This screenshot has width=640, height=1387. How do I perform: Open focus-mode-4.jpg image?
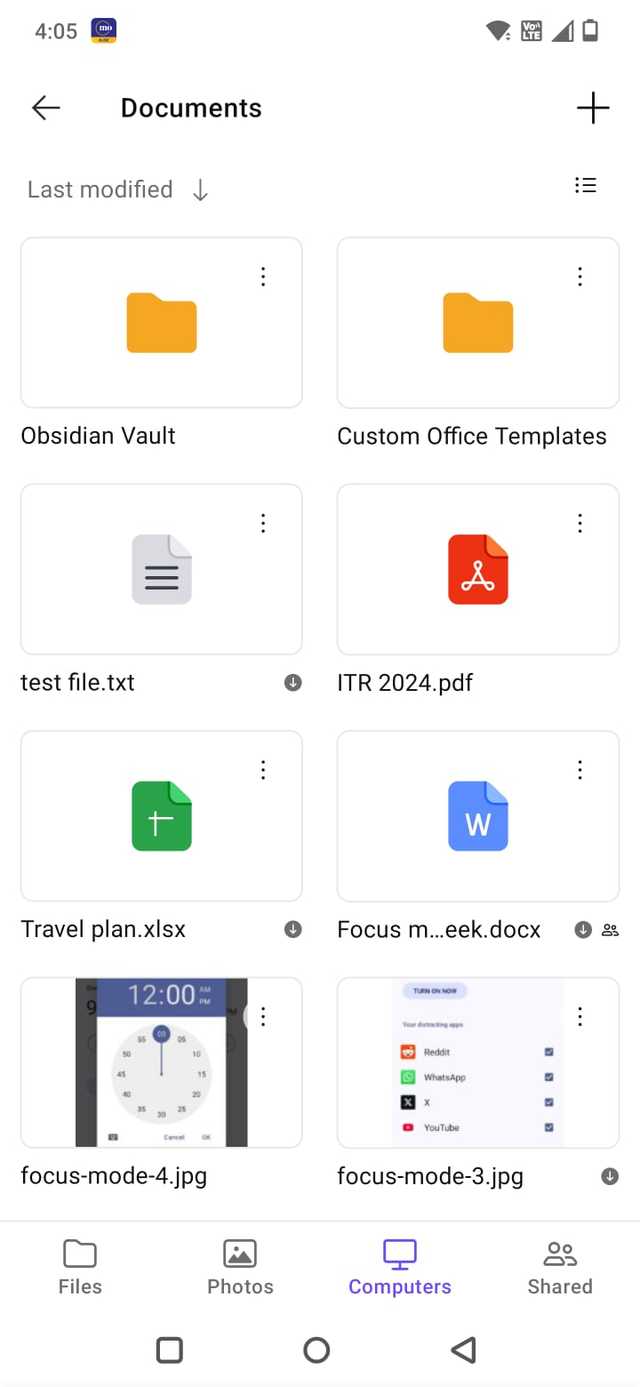pos(161,1063)
